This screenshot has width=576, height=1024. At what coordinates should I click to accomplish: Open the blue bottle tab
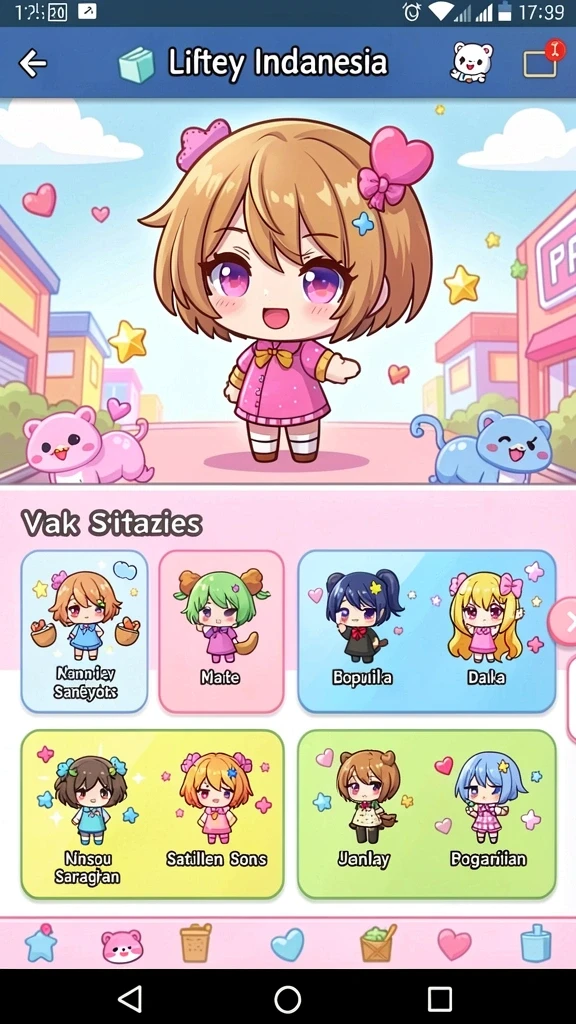(x=536, y=943)
